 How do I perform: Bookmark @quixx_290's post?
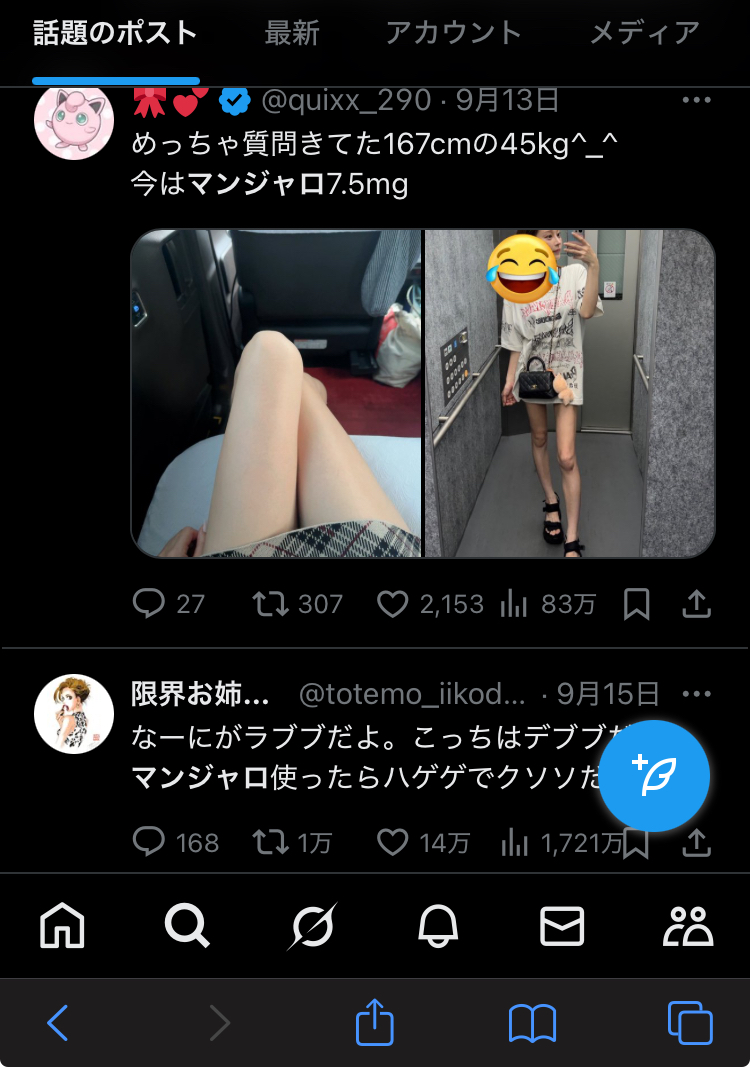point(637,603)
